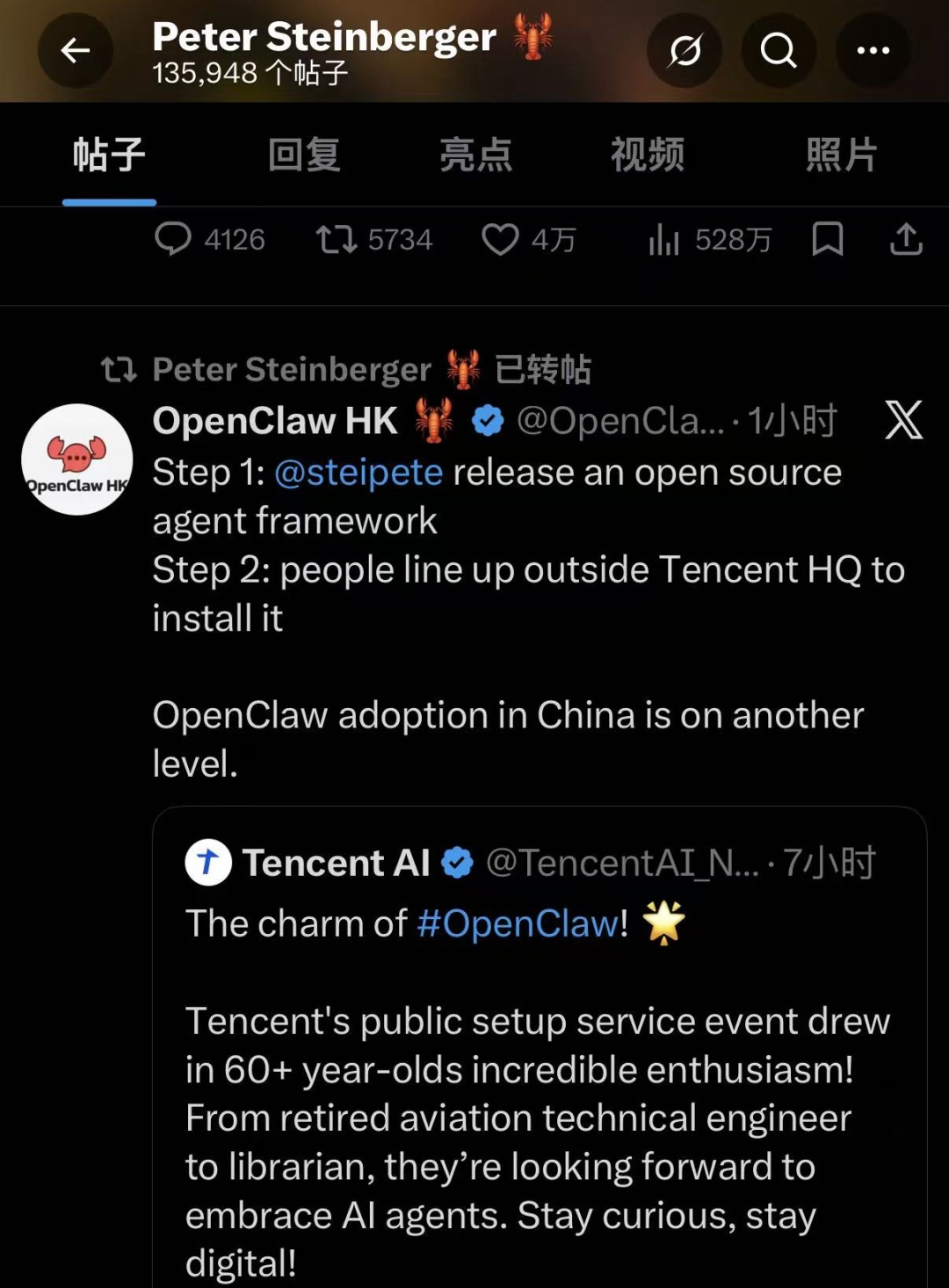Bookmark the post above OpenClaw HK
The width and height of the screenshot is (949, 1288).
(x=827, y=239)
